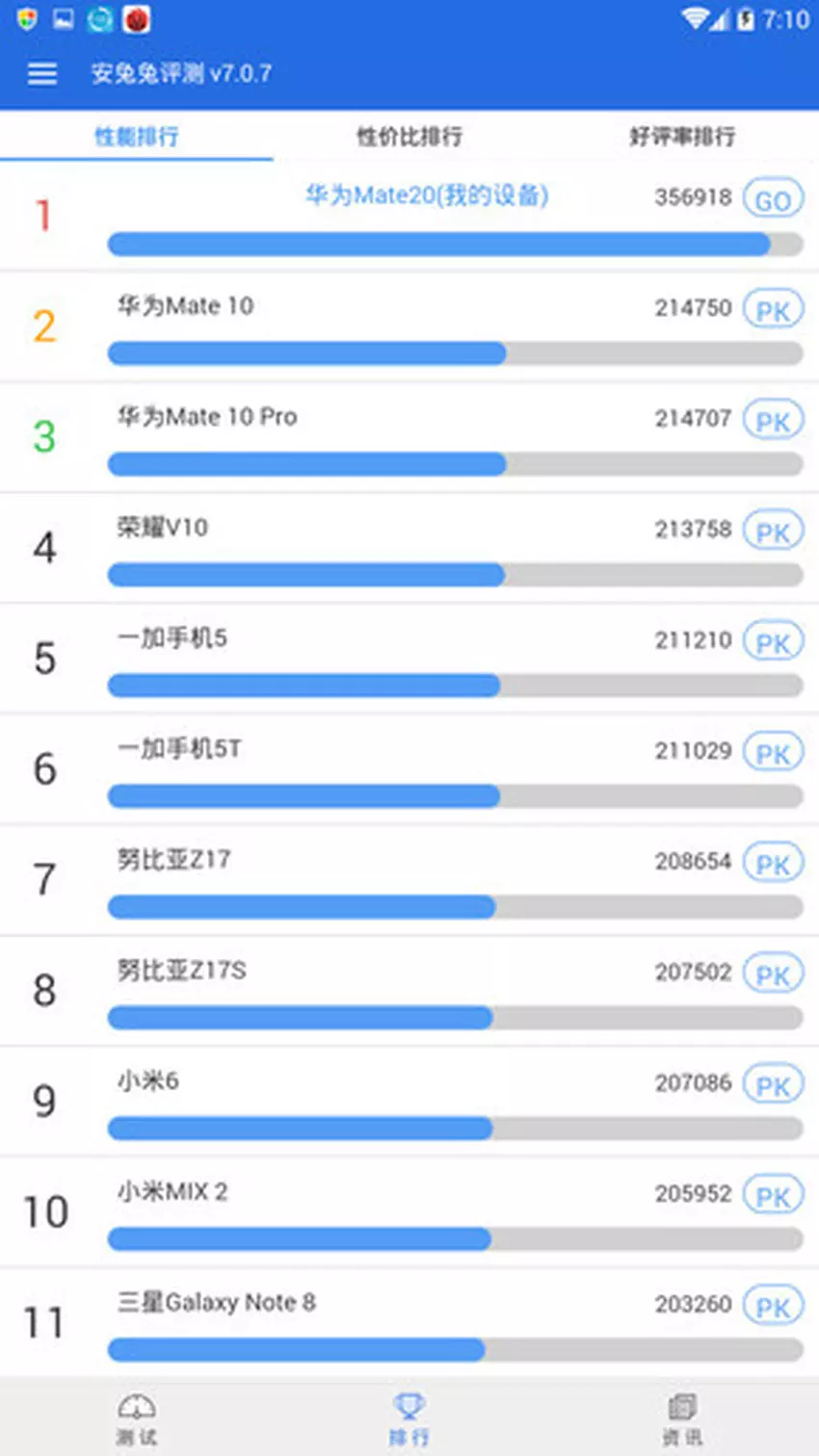Viewport: 819px width, 1456px height.
Task: Select the 性能排行 tab
Action: click(136, 136)
